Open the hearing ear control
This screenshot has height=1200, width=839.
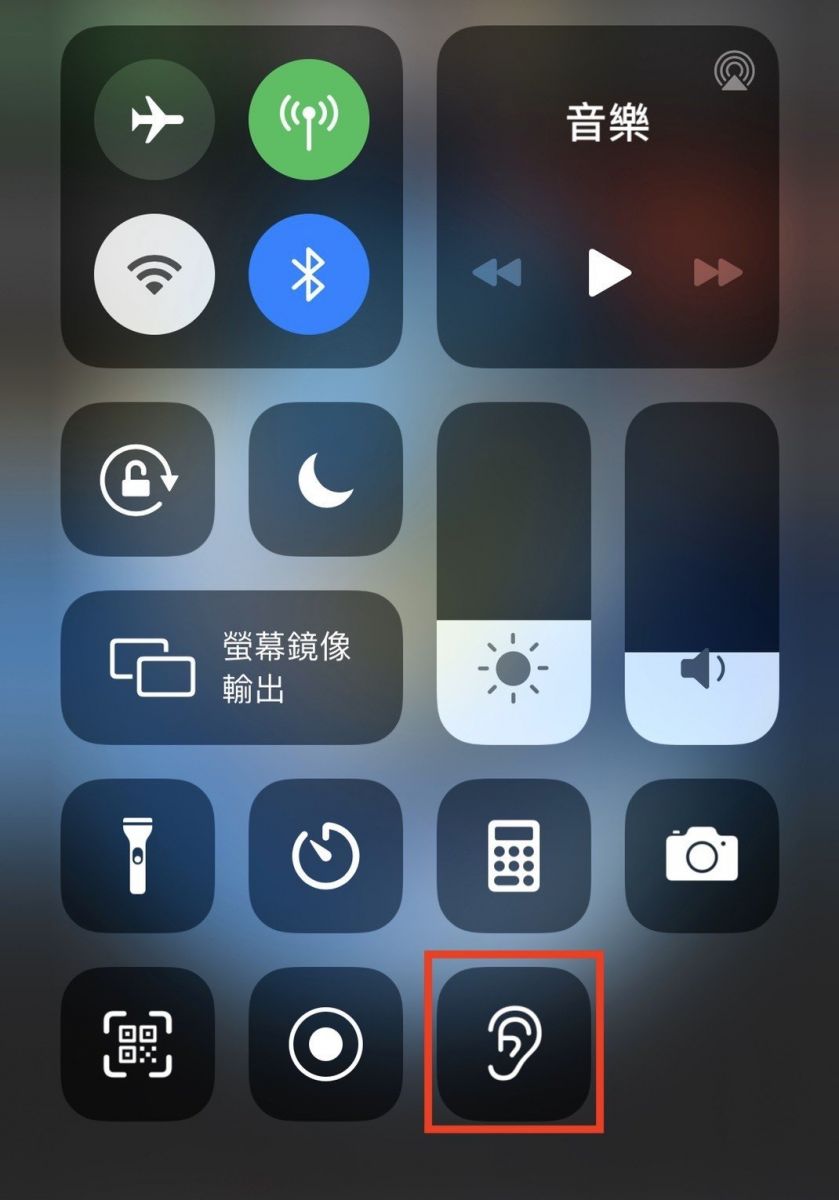coord(514,1044)
